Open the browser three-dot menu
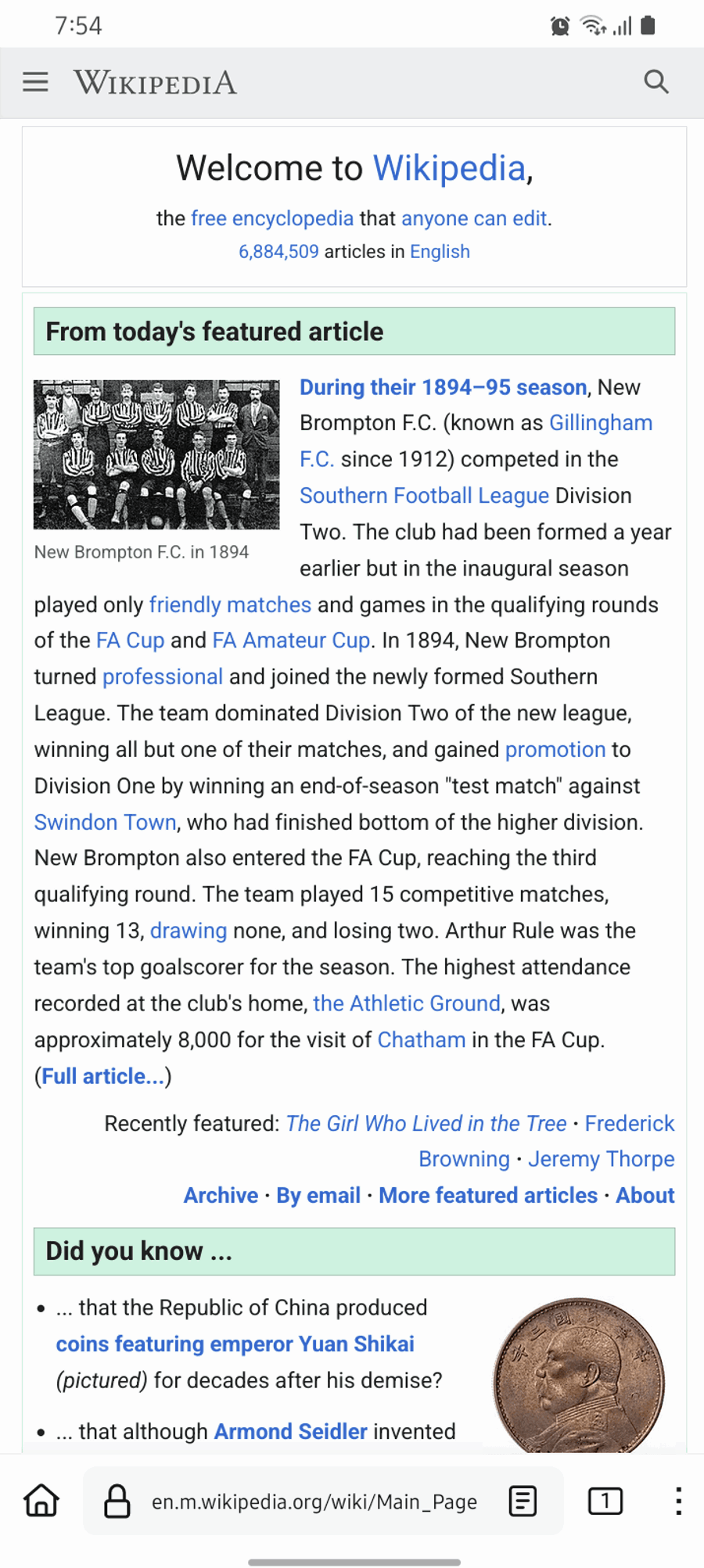This screenshot has width=704, height=1568. [x=678, y=1502]
